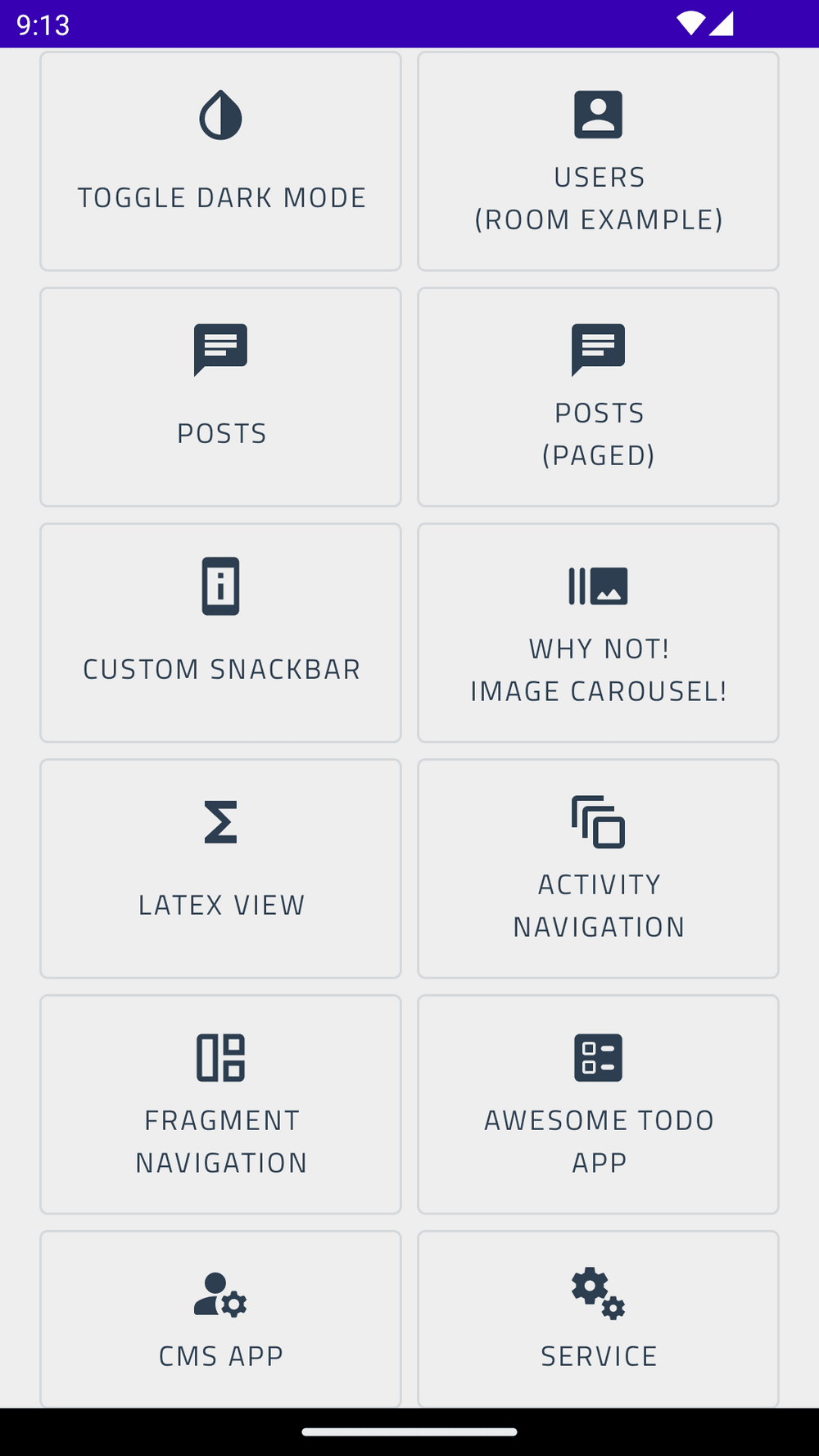Open Why Not! Image Carousel
This screenshot has height=1456, width=819.
[x=598, y=633]
